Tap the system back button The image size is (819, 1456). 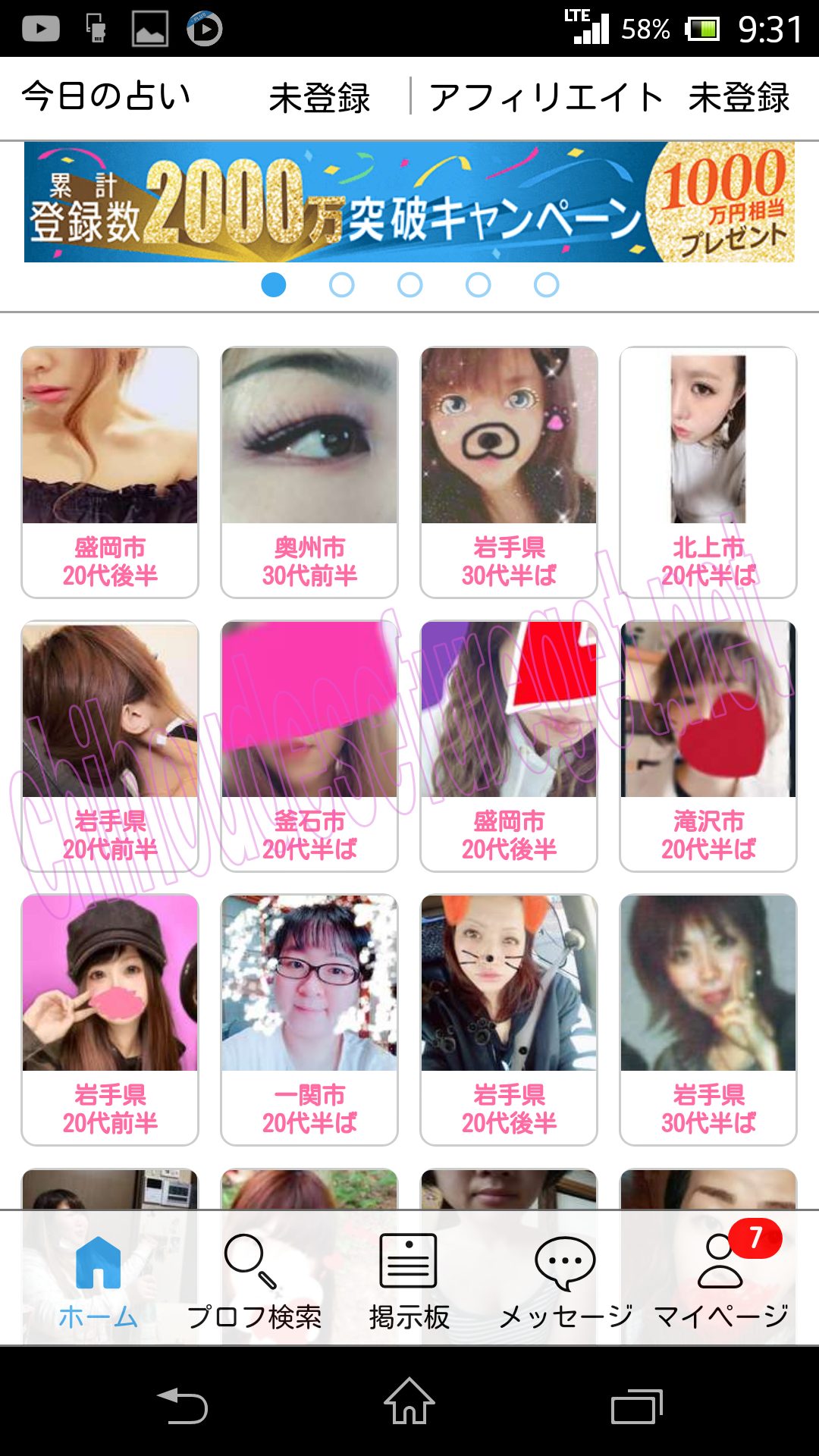[x=182, y=1405]
